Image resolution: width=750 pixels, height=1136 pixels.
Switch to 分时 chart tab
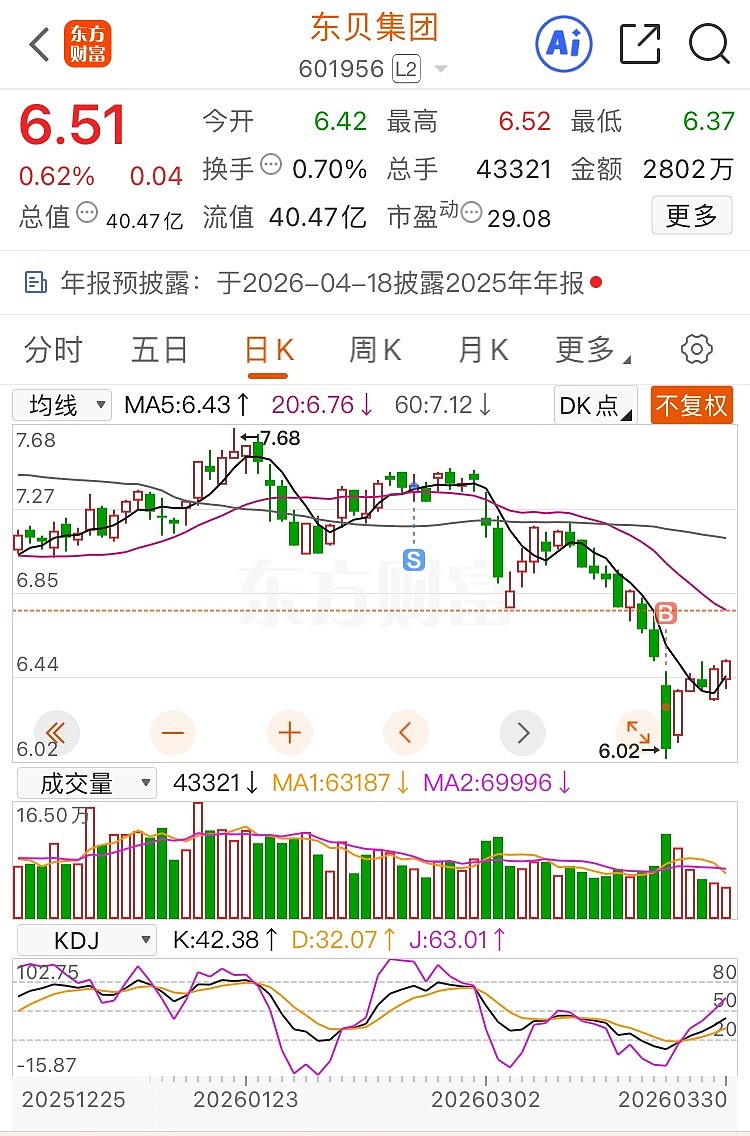tap(53, 350)
